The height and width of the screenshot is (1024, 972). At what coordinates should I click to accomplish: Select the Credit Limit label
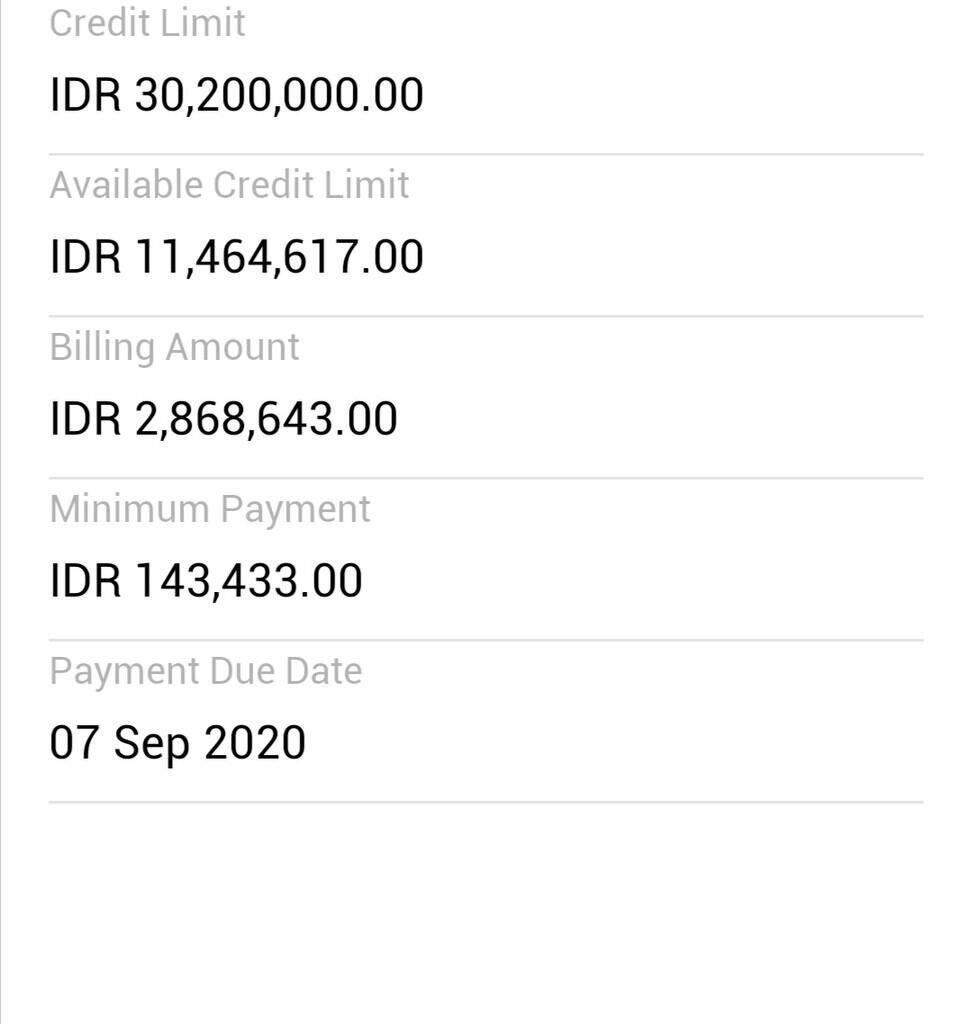pyautogui.click(x=148, y=24)
